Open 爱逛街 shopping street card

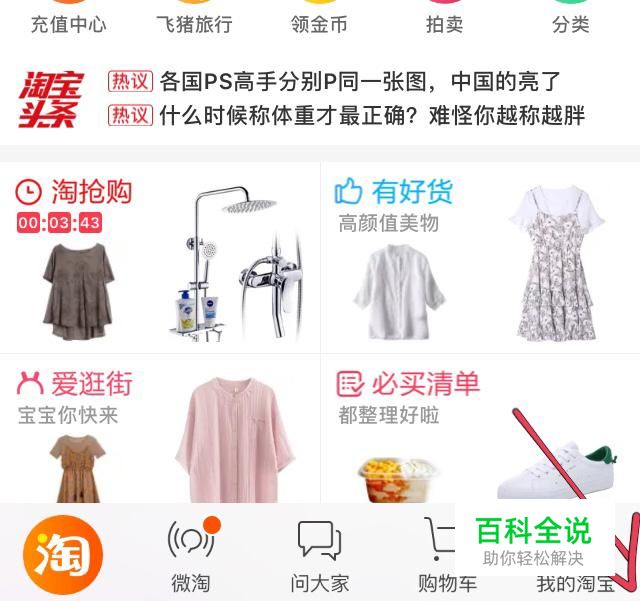[160, 430]
